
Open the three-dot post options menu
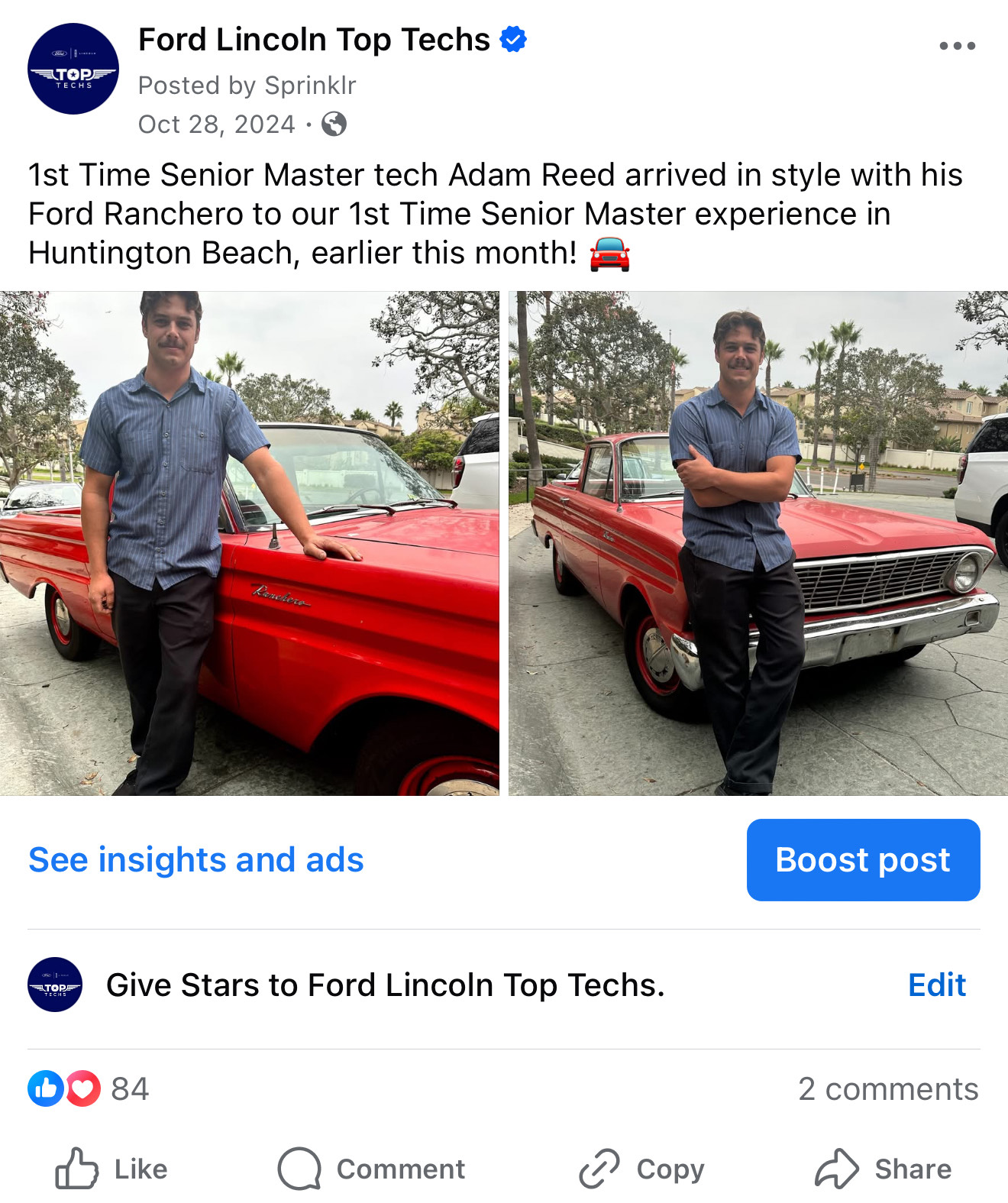[957, 46]
